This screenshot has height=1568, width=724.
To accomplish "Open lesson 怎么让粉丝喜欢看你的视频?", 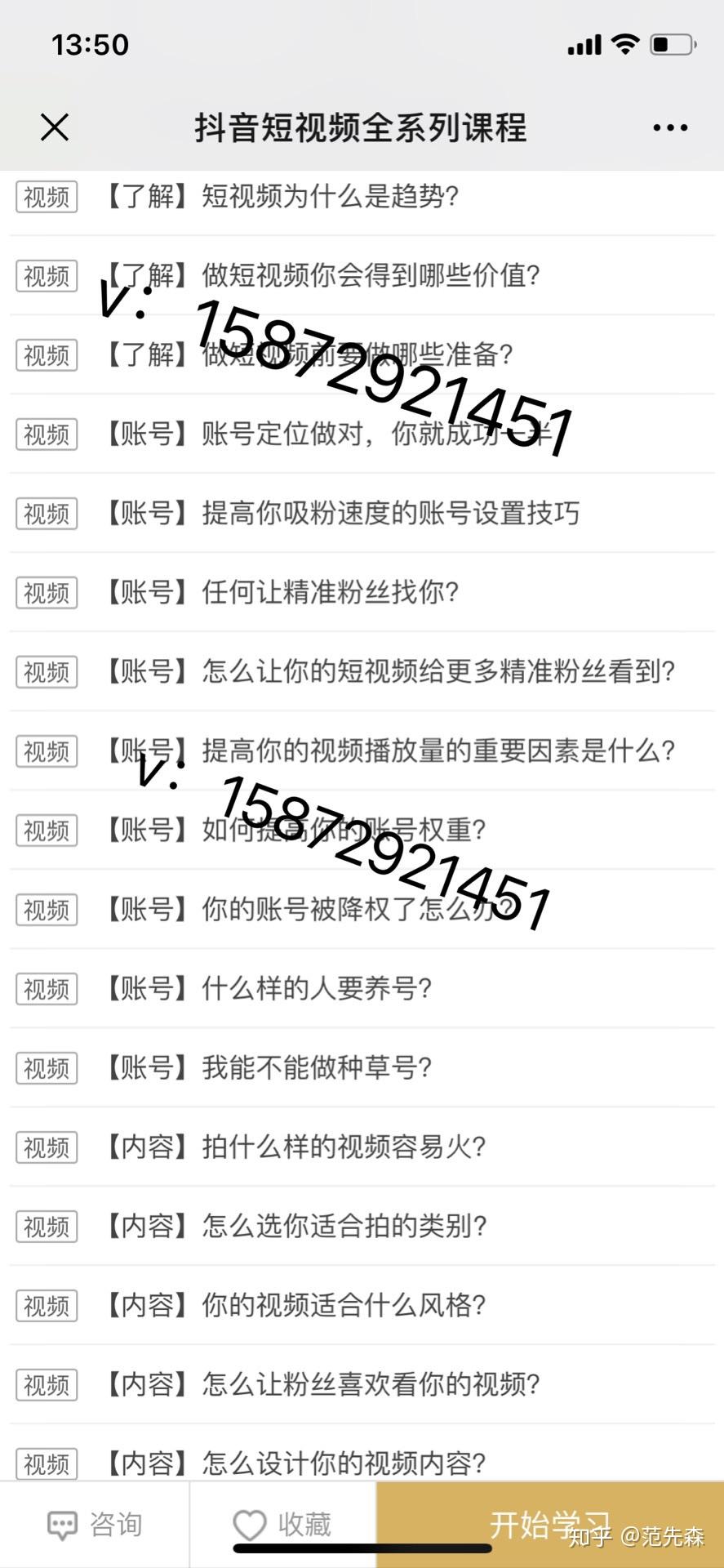I will [371, 1385].
